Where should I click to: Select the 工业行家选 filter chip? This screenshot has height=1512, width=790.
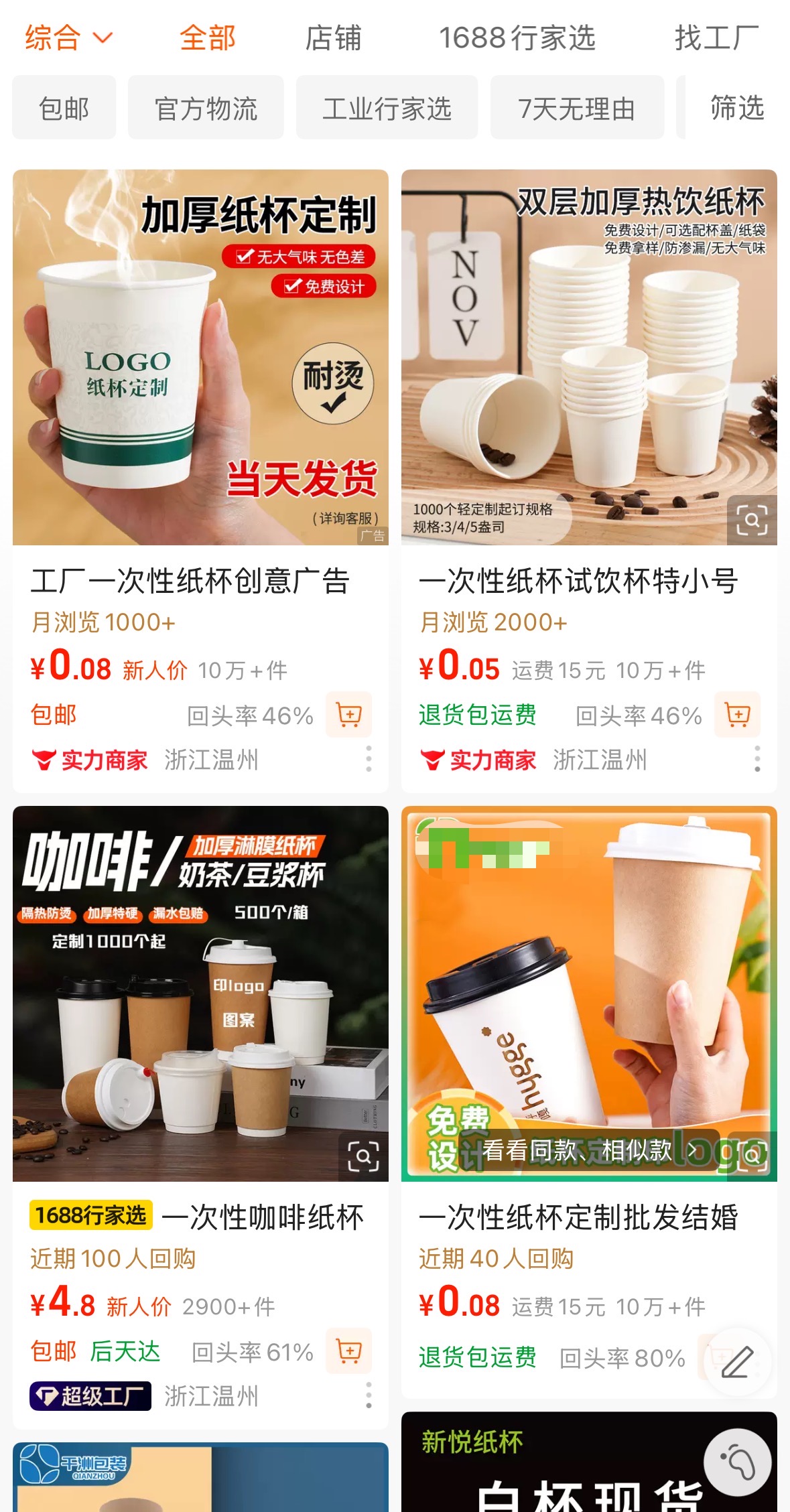(387, 109)
